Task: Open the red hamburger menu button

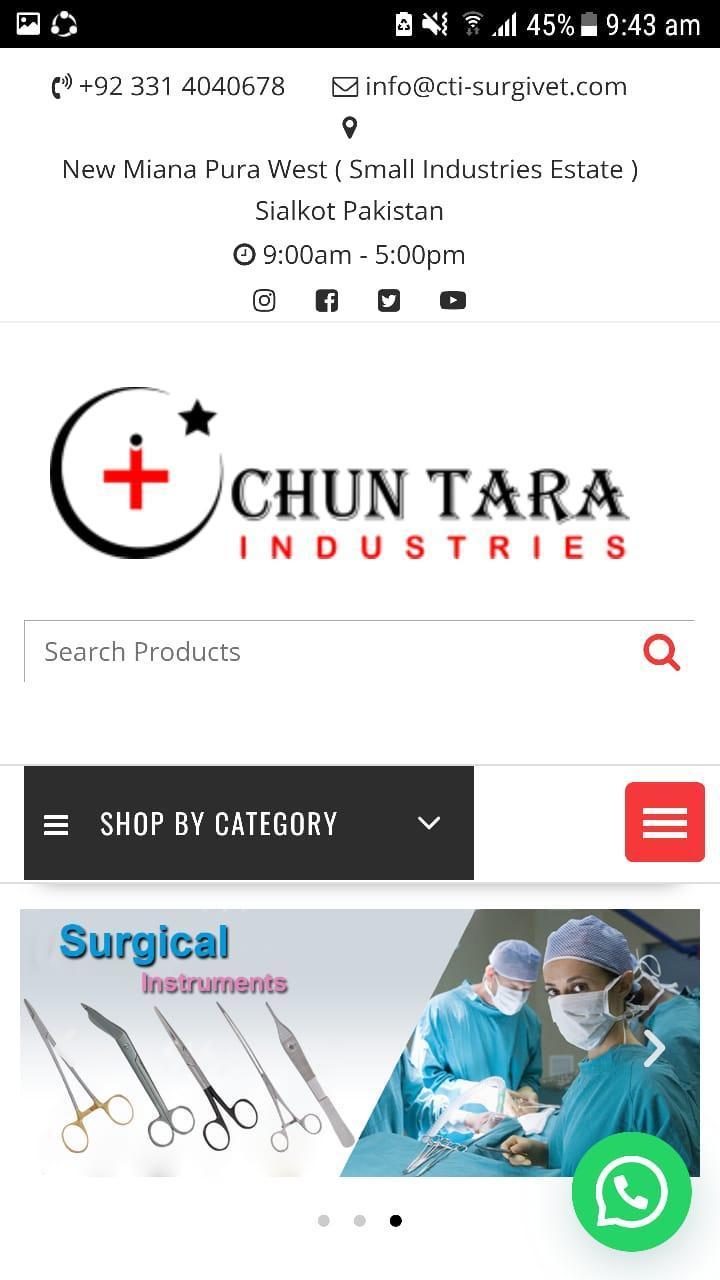Action: click(x=665, y=822)
